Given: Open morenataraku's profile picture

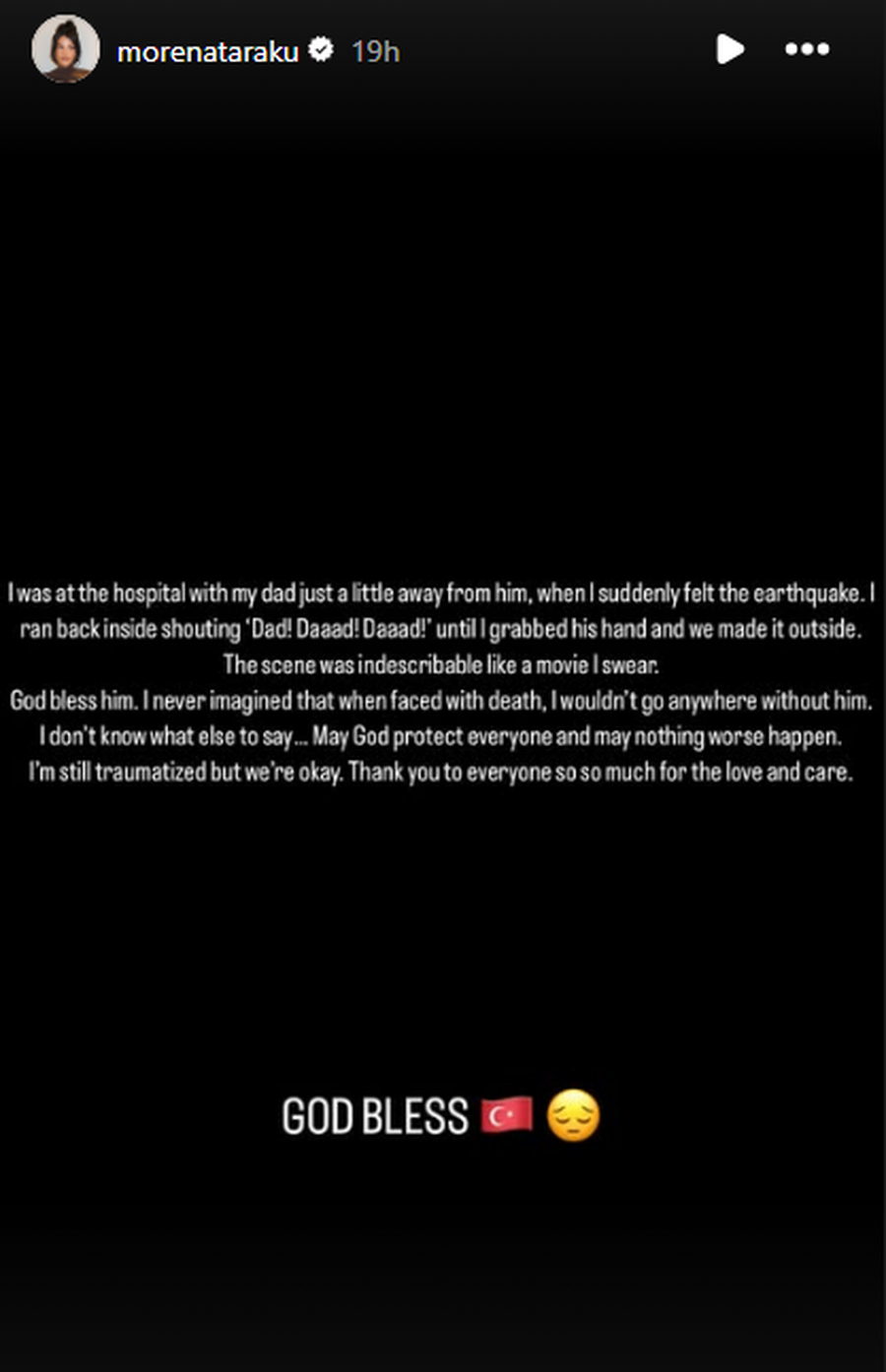Looking at the screenshot, I should point(65,49).
